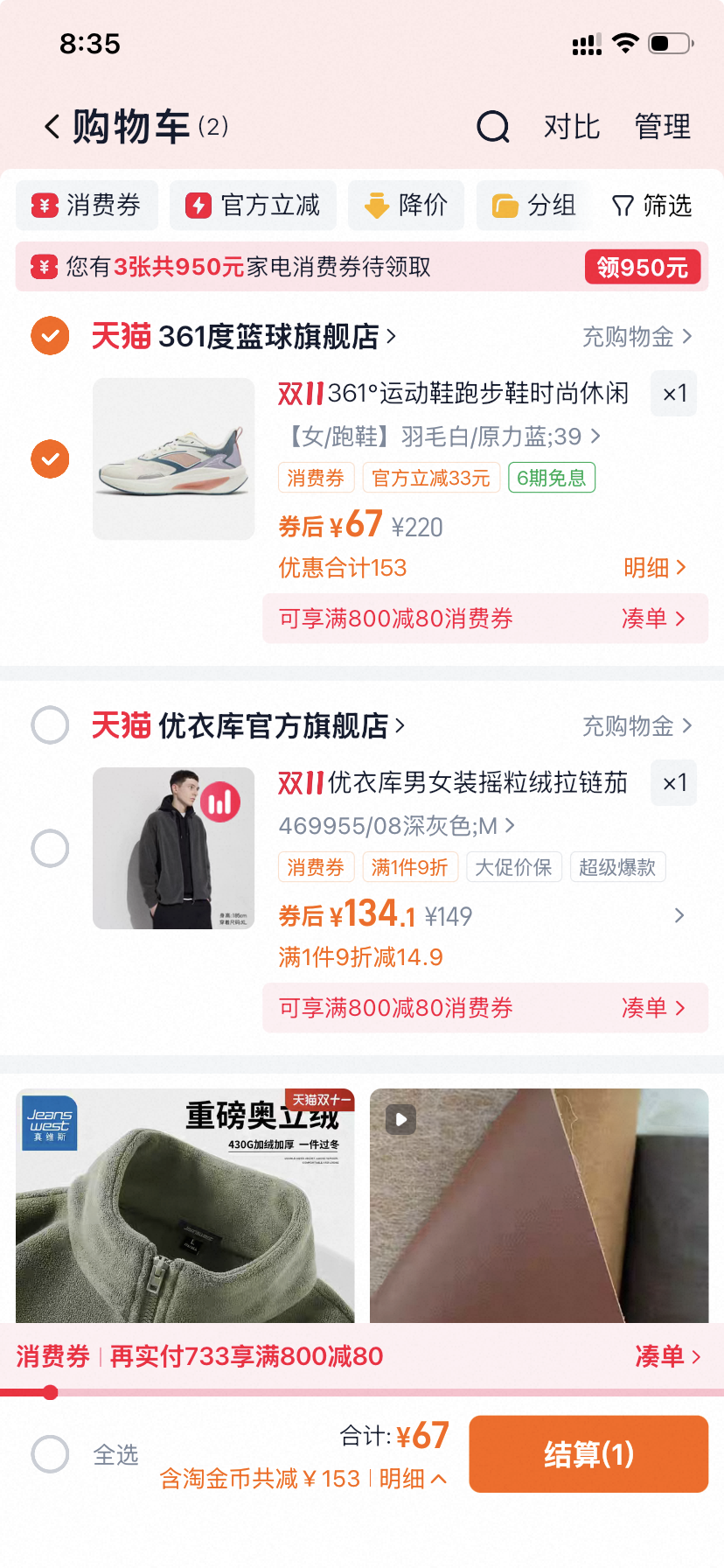Select the 优衣库 jacket item checkbox
The height and width of the screenshot is (1568, 724).
point(50,847)
